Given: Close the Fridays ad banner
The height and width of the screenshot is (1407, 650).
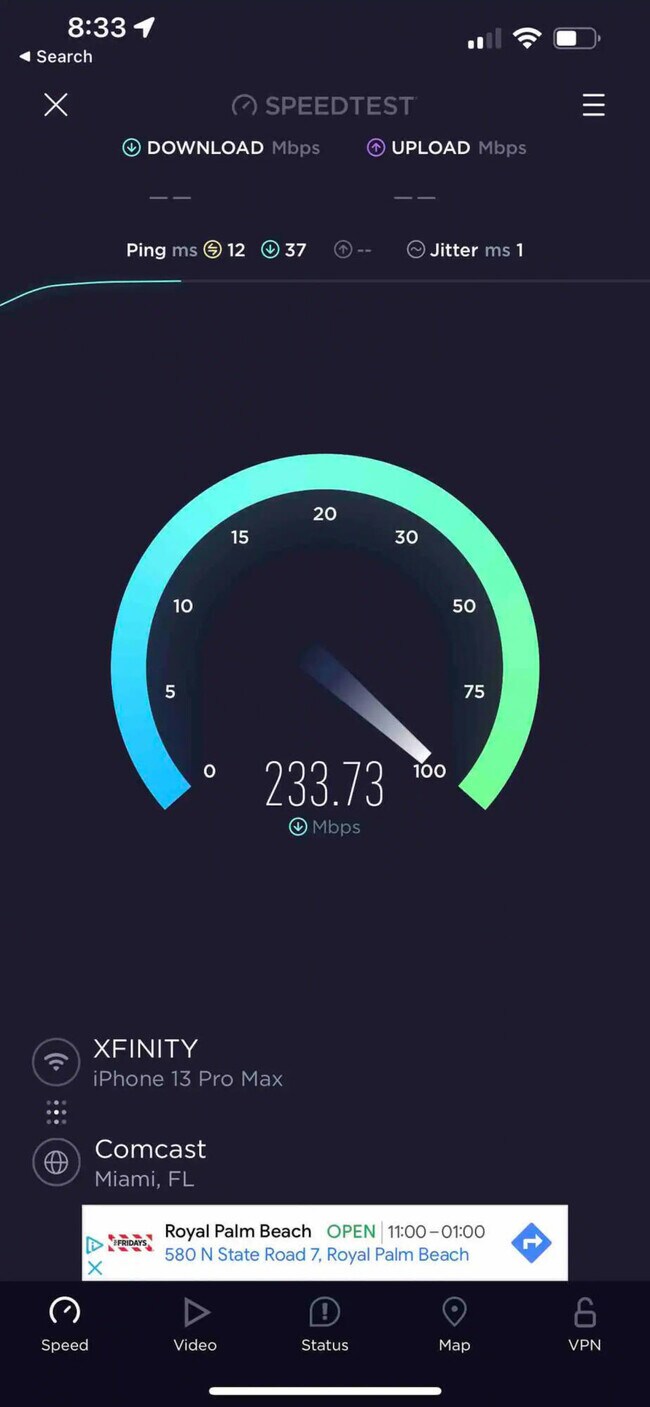Looking at the screenshot, I should tap(95, 1268).
